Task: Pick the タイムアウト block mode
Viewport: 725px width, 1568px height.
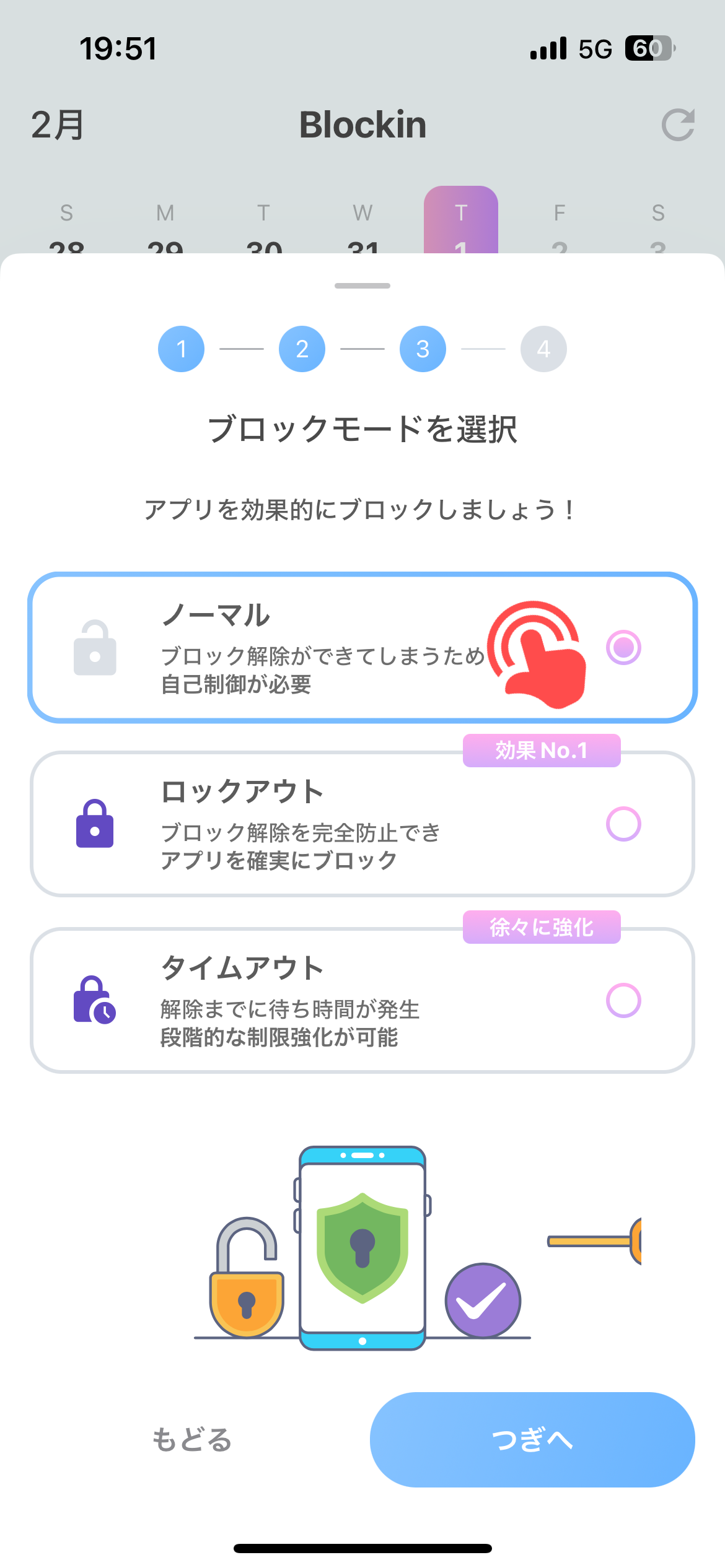Action: click(623, 1000)
